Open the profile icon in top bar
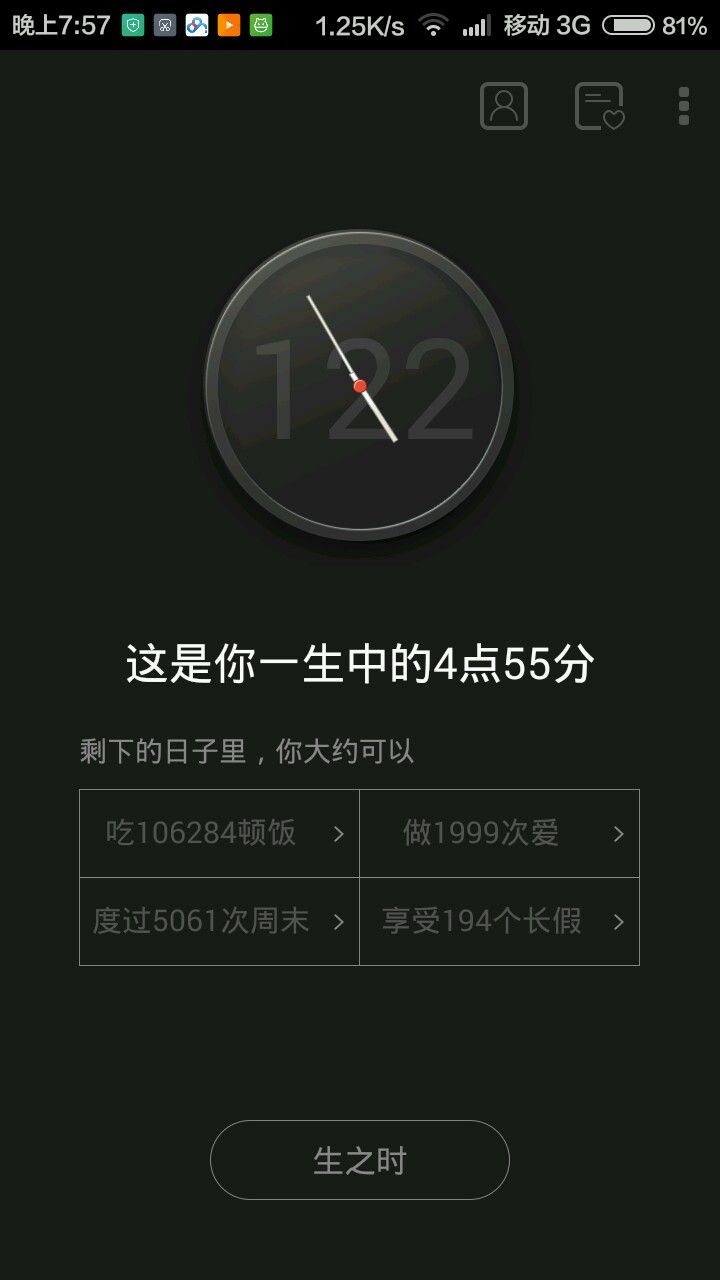 click(504, 105)
